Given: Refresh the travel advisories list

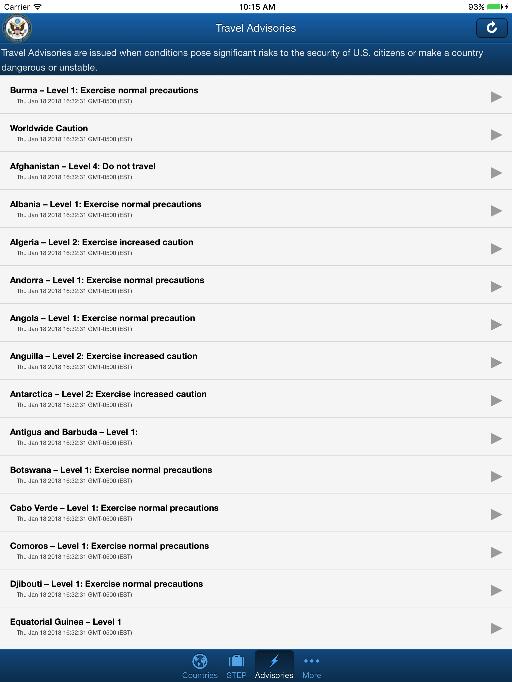Looking at the screenshot, I should click(492, 28).
